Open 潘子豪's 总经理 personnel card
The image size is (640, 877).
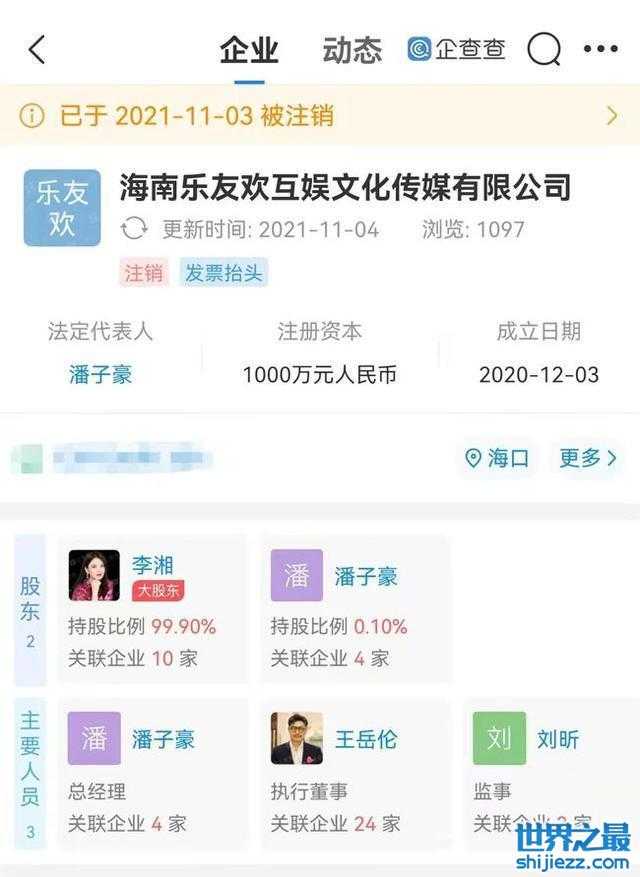(x=152, y=773)
